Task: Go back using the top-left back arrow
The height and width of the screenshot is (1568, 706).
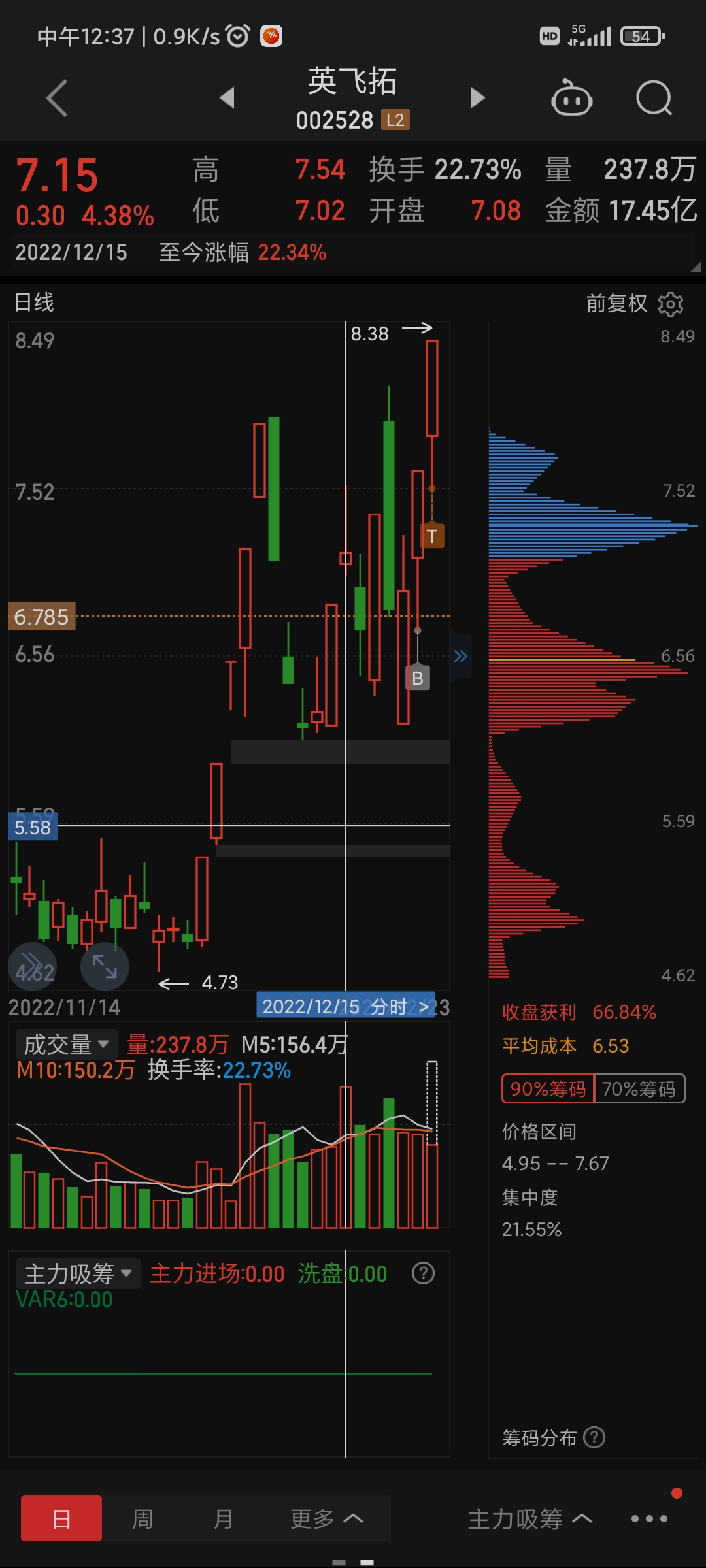Action: coord(56,98)
